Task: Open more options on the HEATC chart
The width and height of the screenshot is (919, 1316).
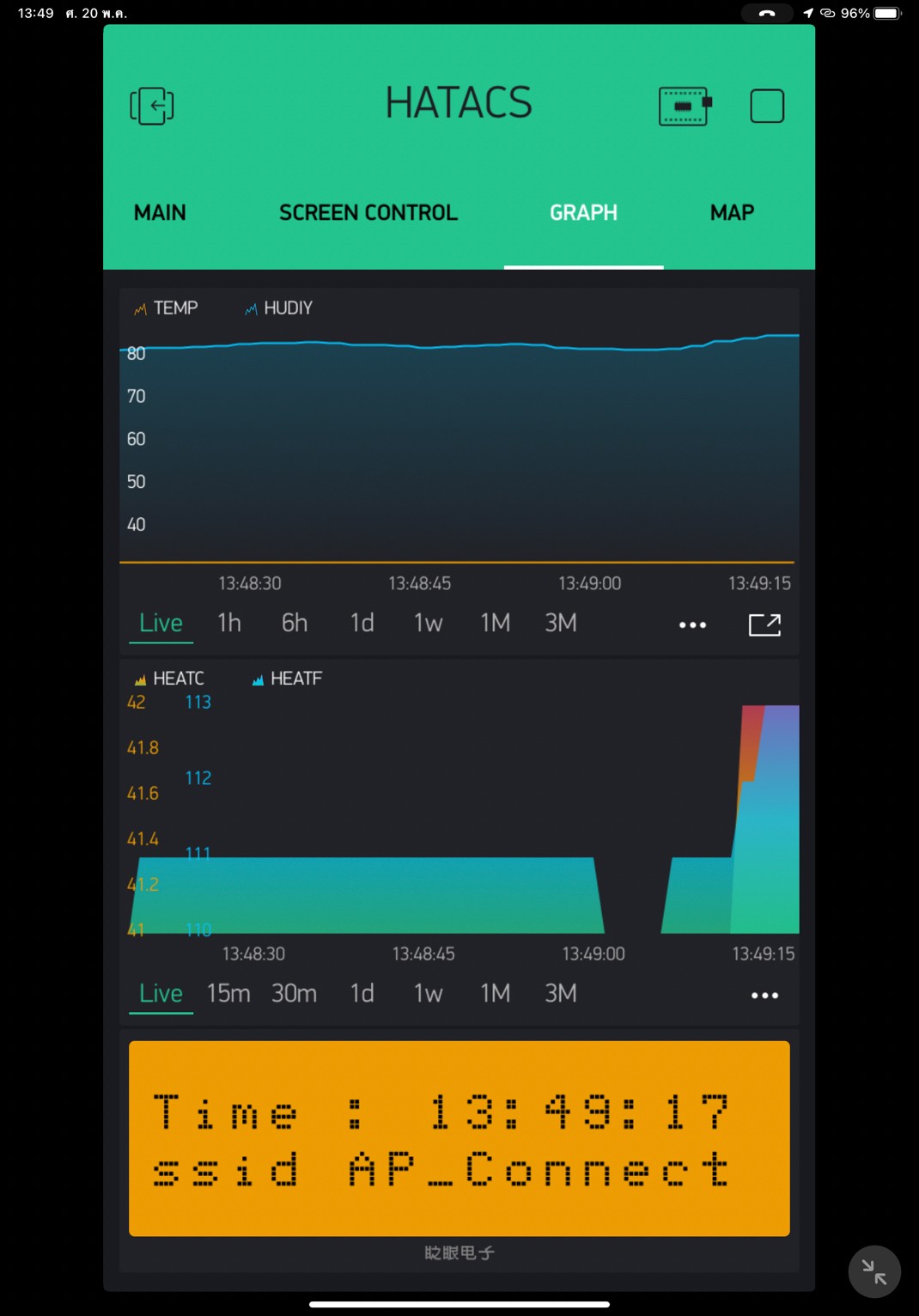Action: (764, 996)
